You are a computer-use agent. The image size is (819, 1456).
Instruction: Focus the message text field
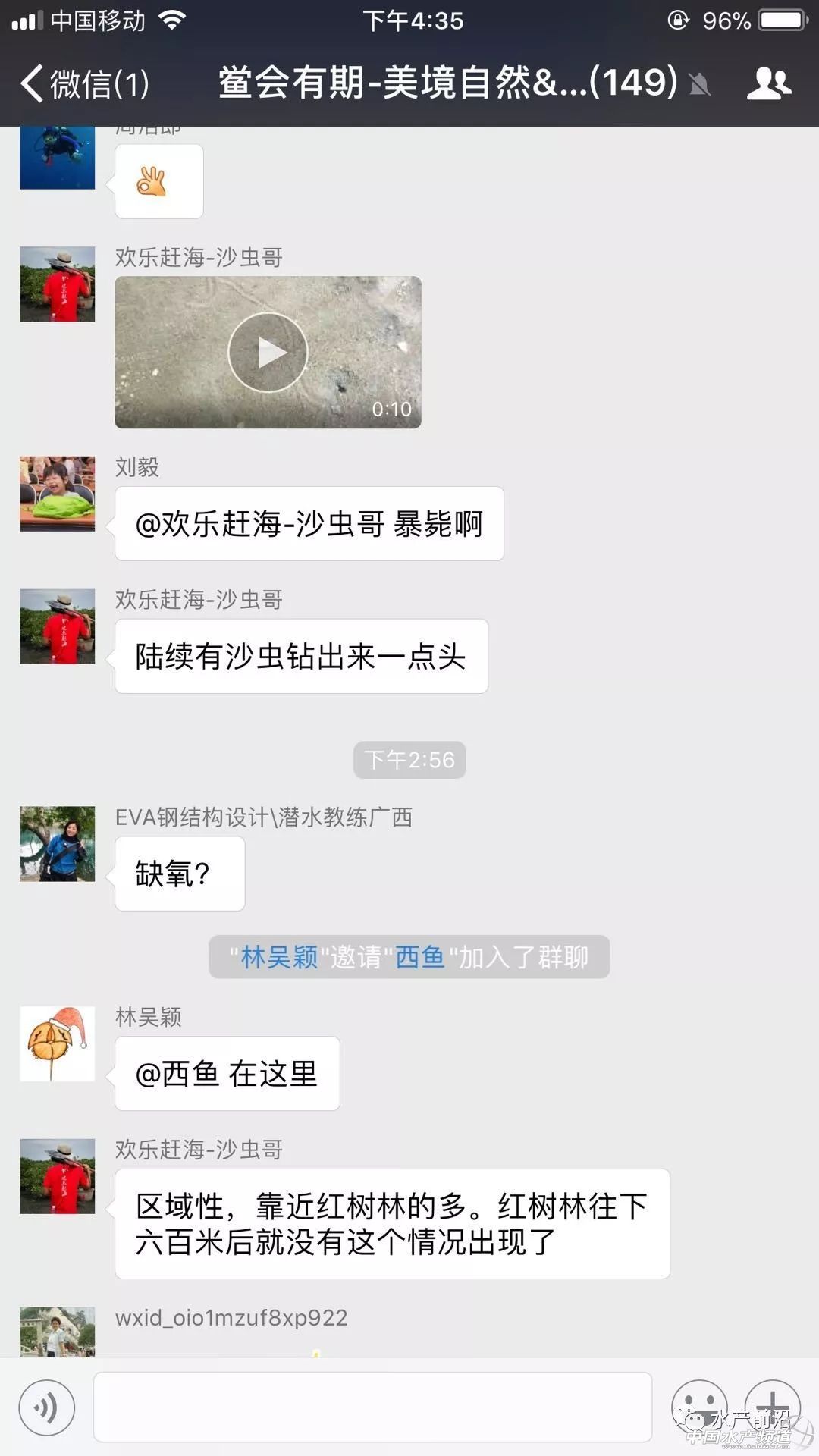tap(372, 1407)
